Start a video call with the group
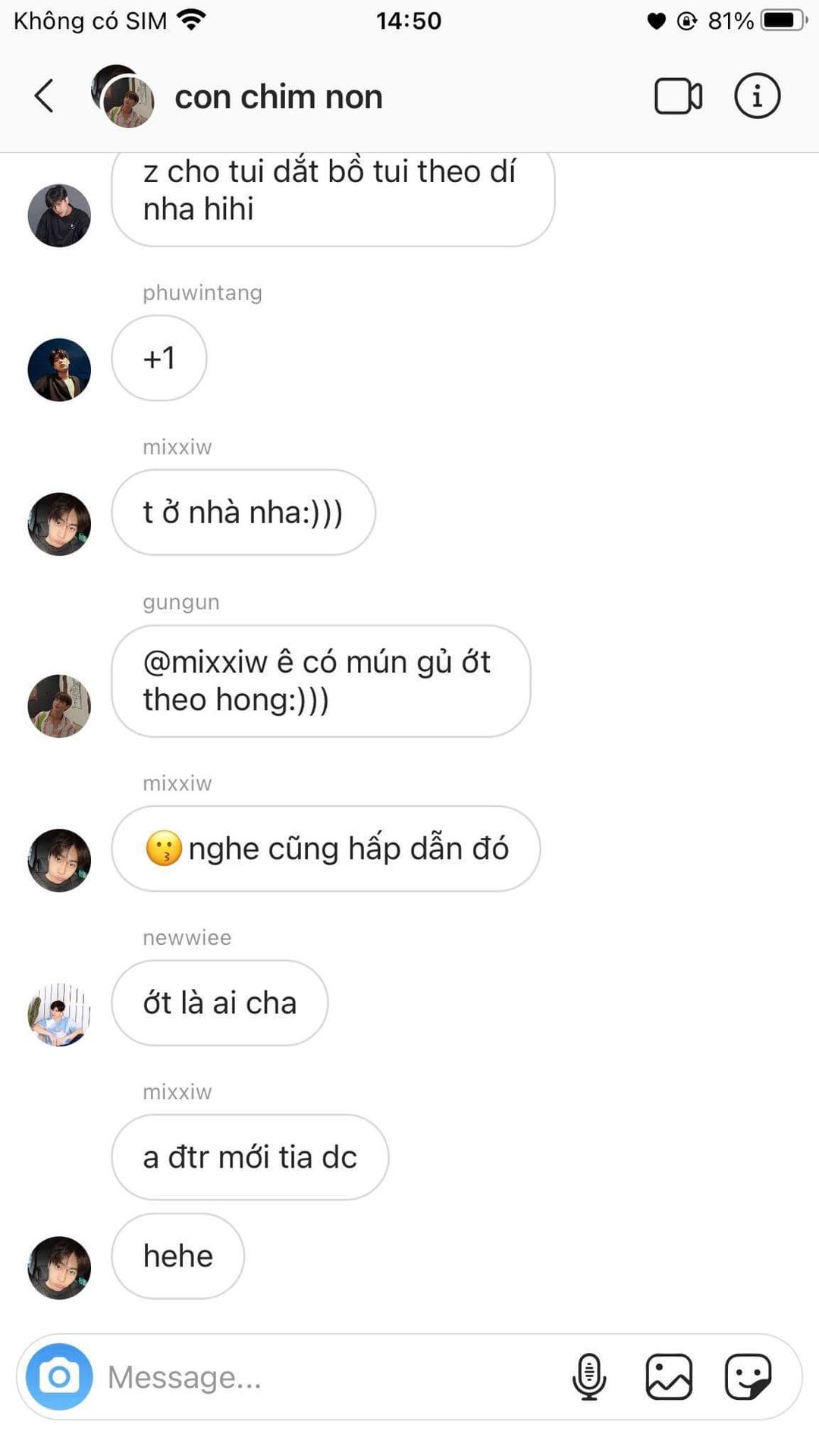 pos(678,96)
